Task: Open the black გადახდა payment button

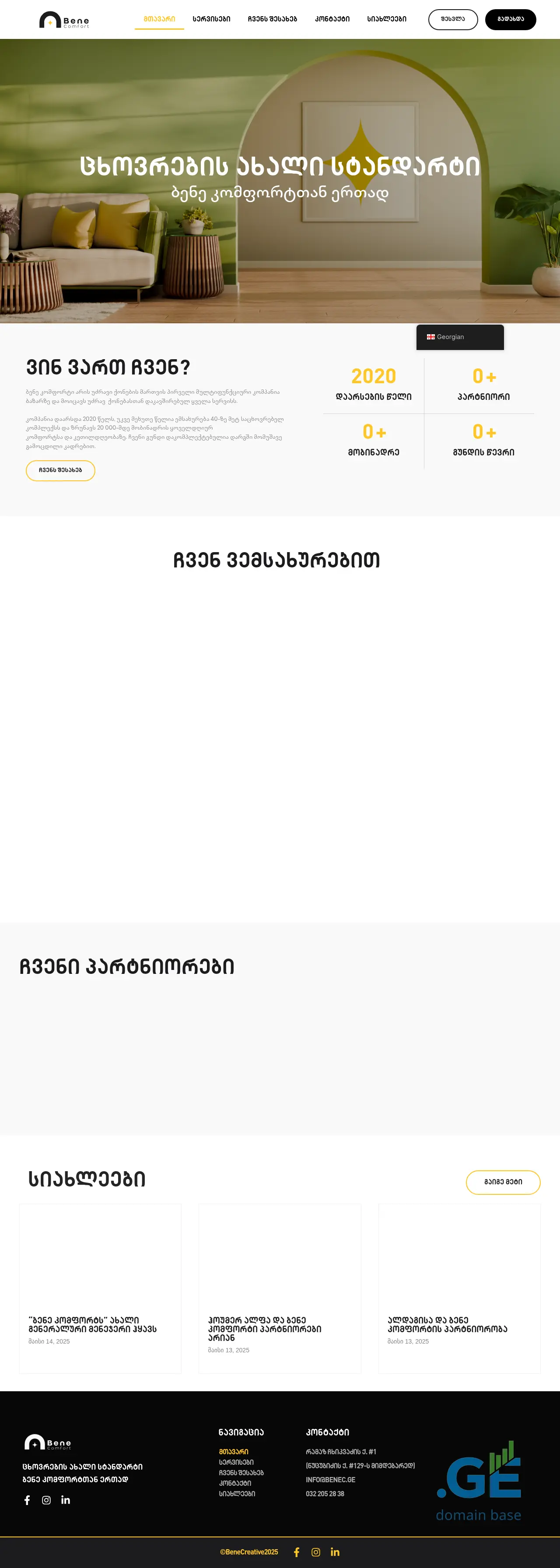Action: coord(510,19)
